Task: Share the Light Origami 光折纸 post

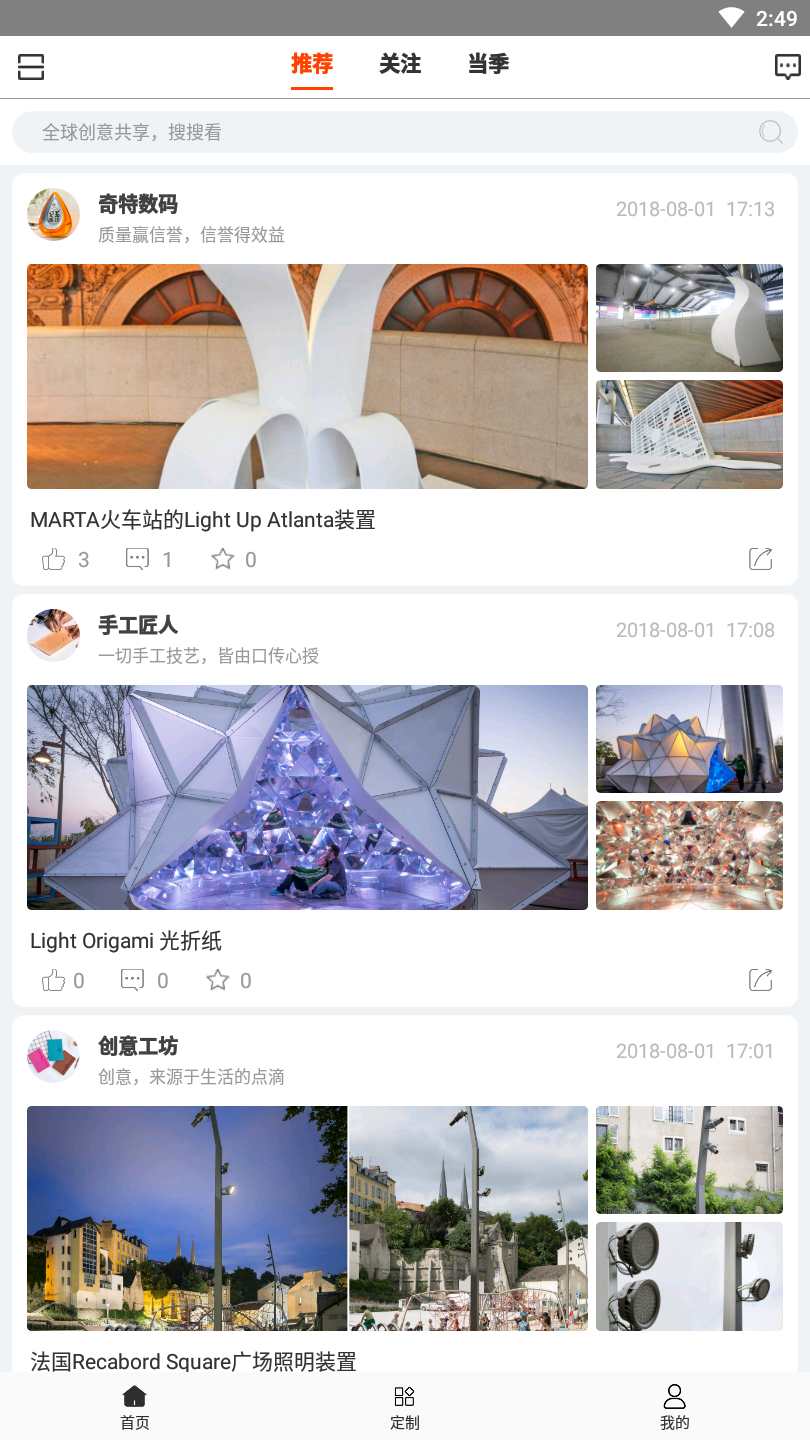Action: click(760, 980)
